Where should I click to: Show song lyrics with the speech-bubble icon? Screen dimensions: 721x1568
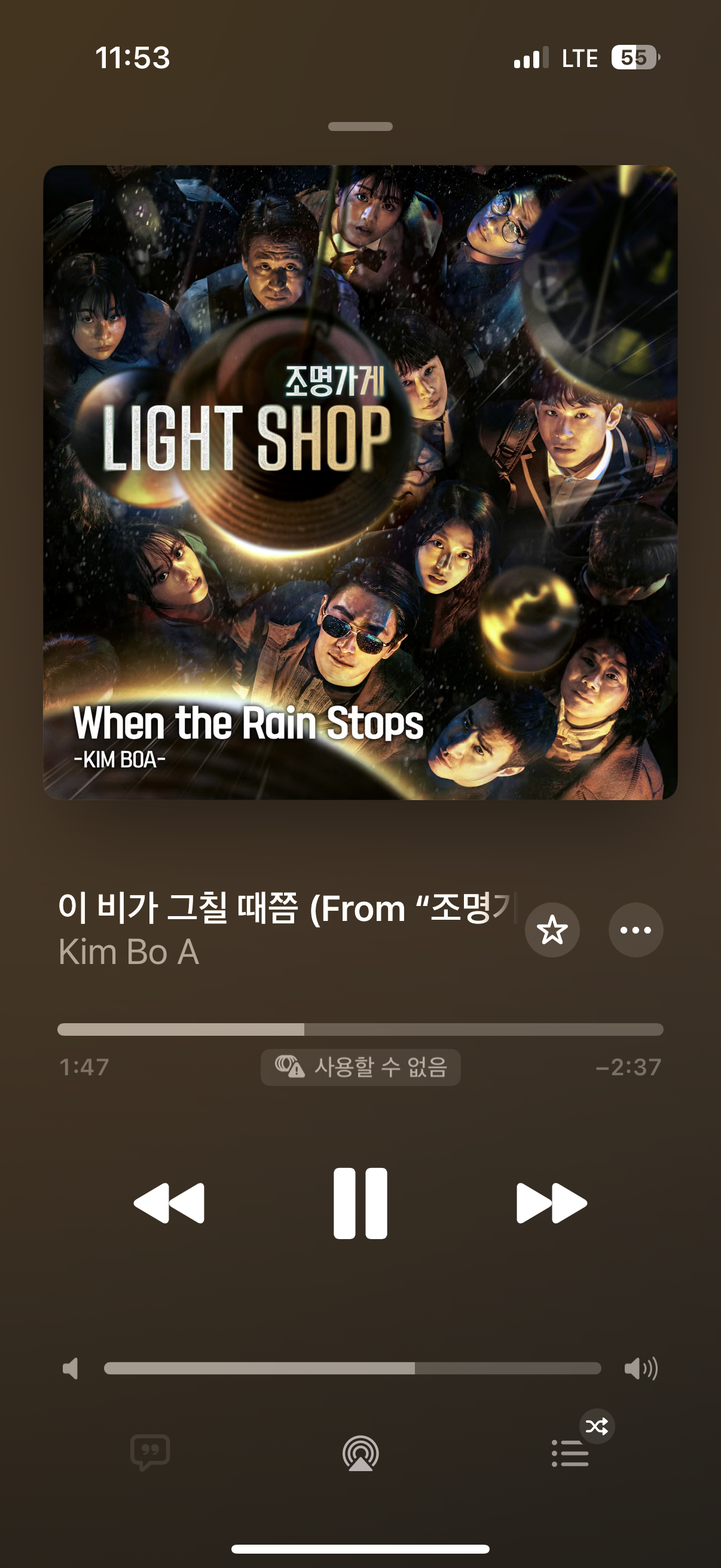tap(150, 1453)
